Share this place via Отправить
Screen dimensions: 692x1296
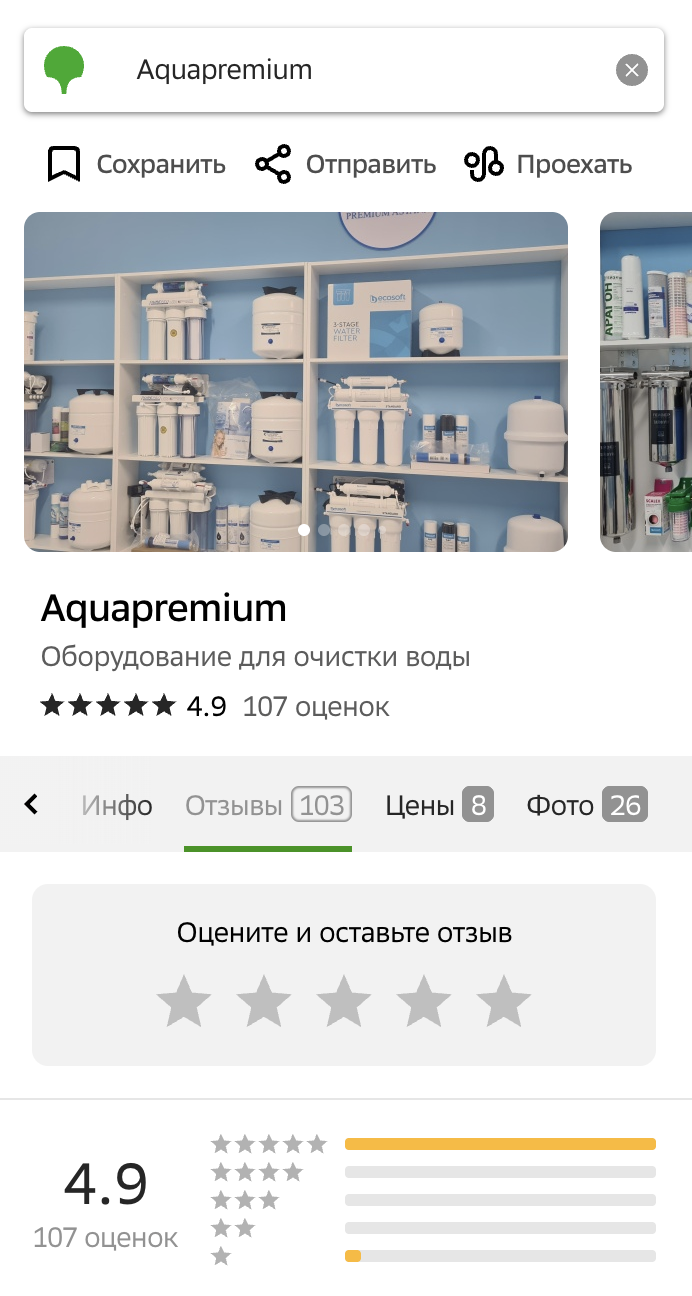pos(345,164)
